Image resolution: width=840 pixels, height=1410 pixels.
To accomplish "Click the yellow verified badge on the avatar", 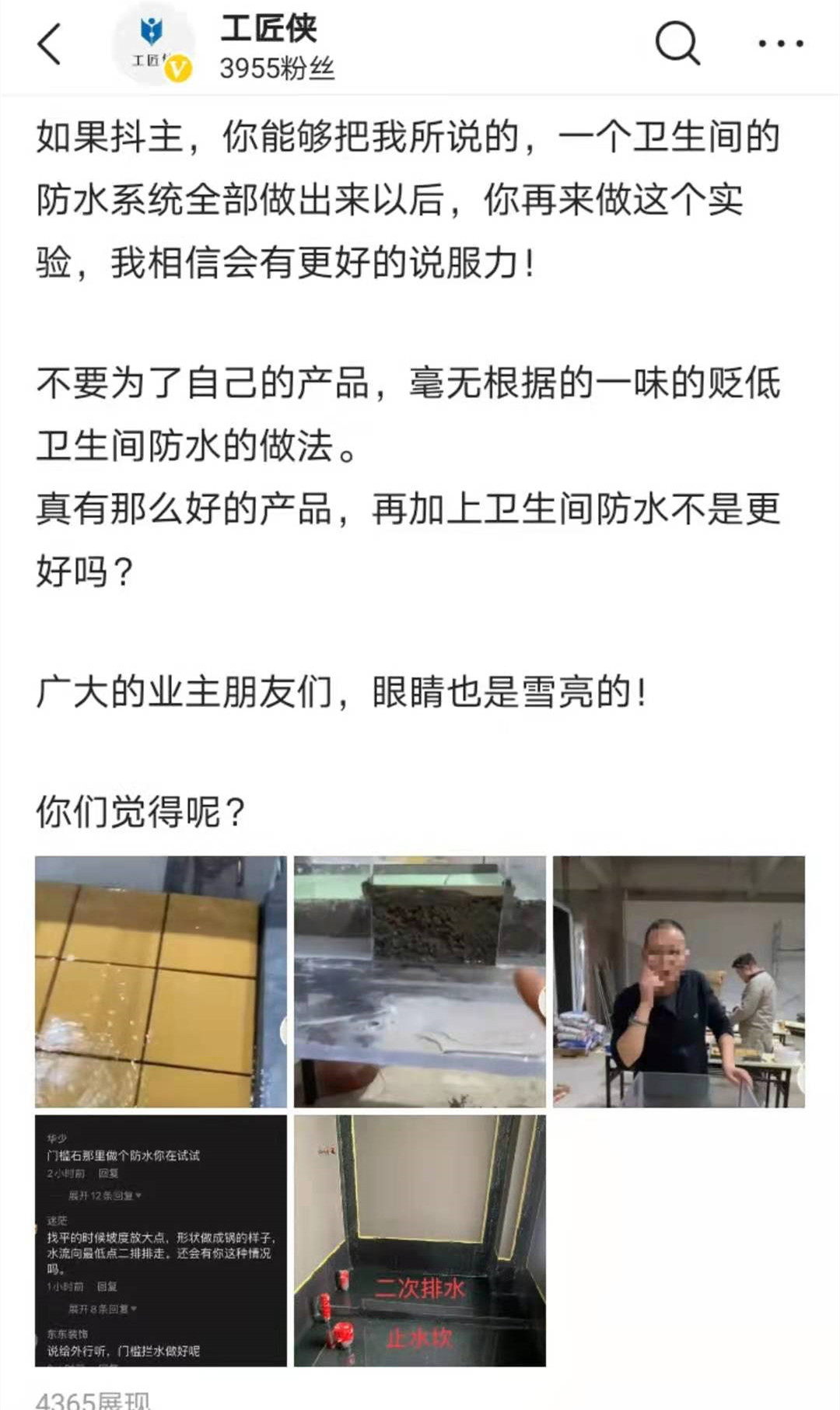I will 177,70.
